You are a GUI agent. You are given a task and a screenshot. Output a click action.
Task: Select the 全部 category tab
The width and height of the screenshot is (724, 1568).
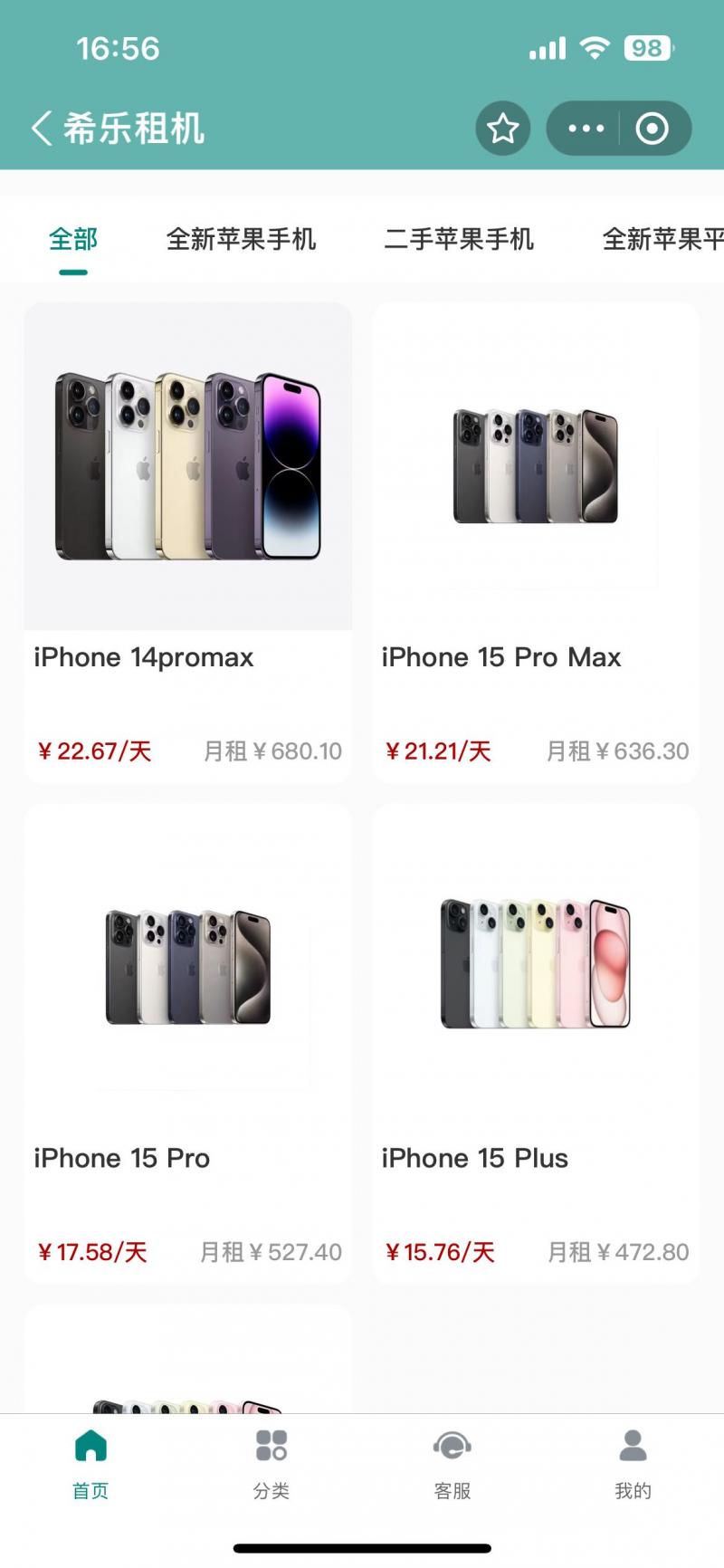coord(73,239)
